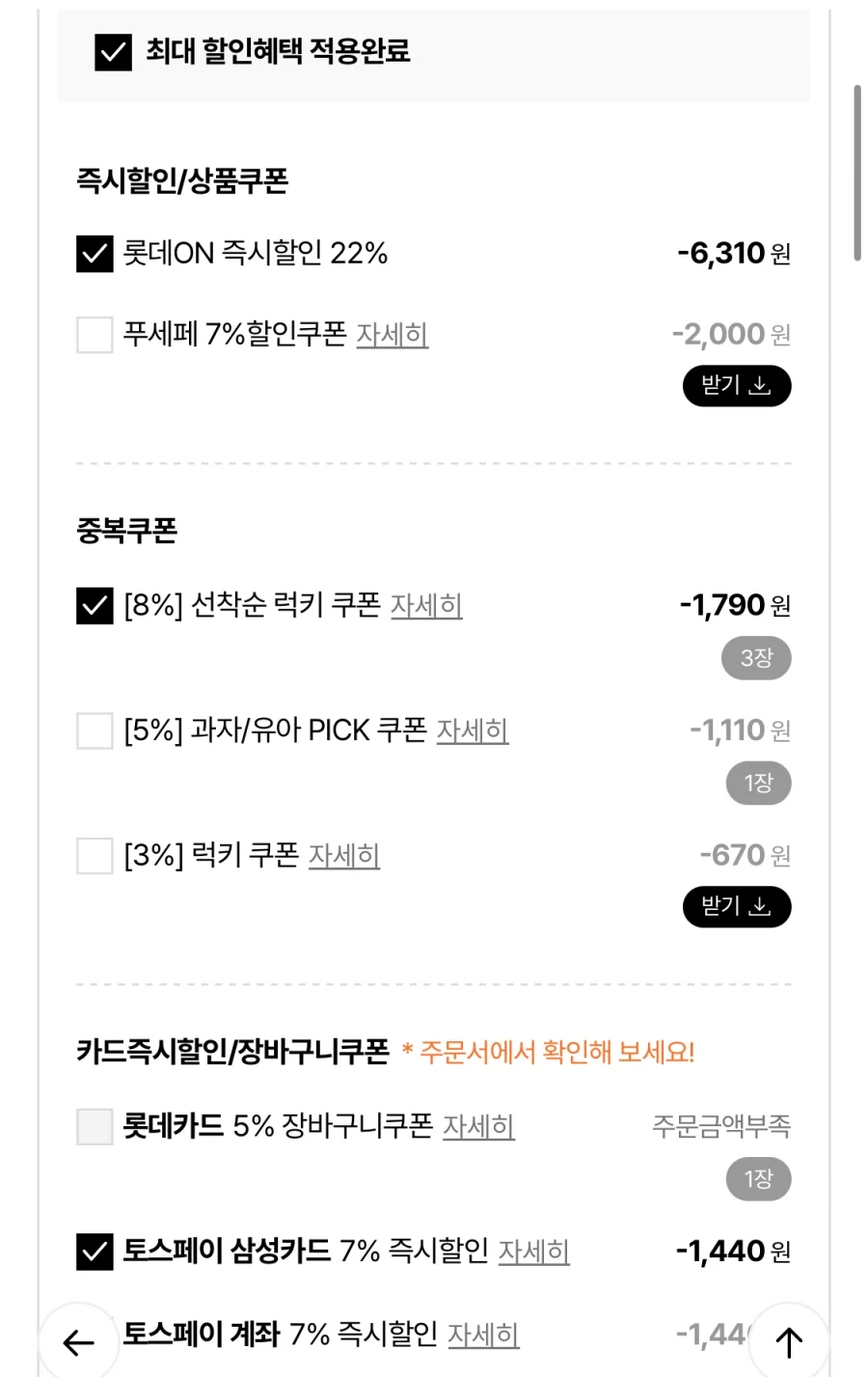Open 자세히 for 롯데카드 5% 장바구니쿠폰
868x1377 pixels.
[x=479, y=1127]
